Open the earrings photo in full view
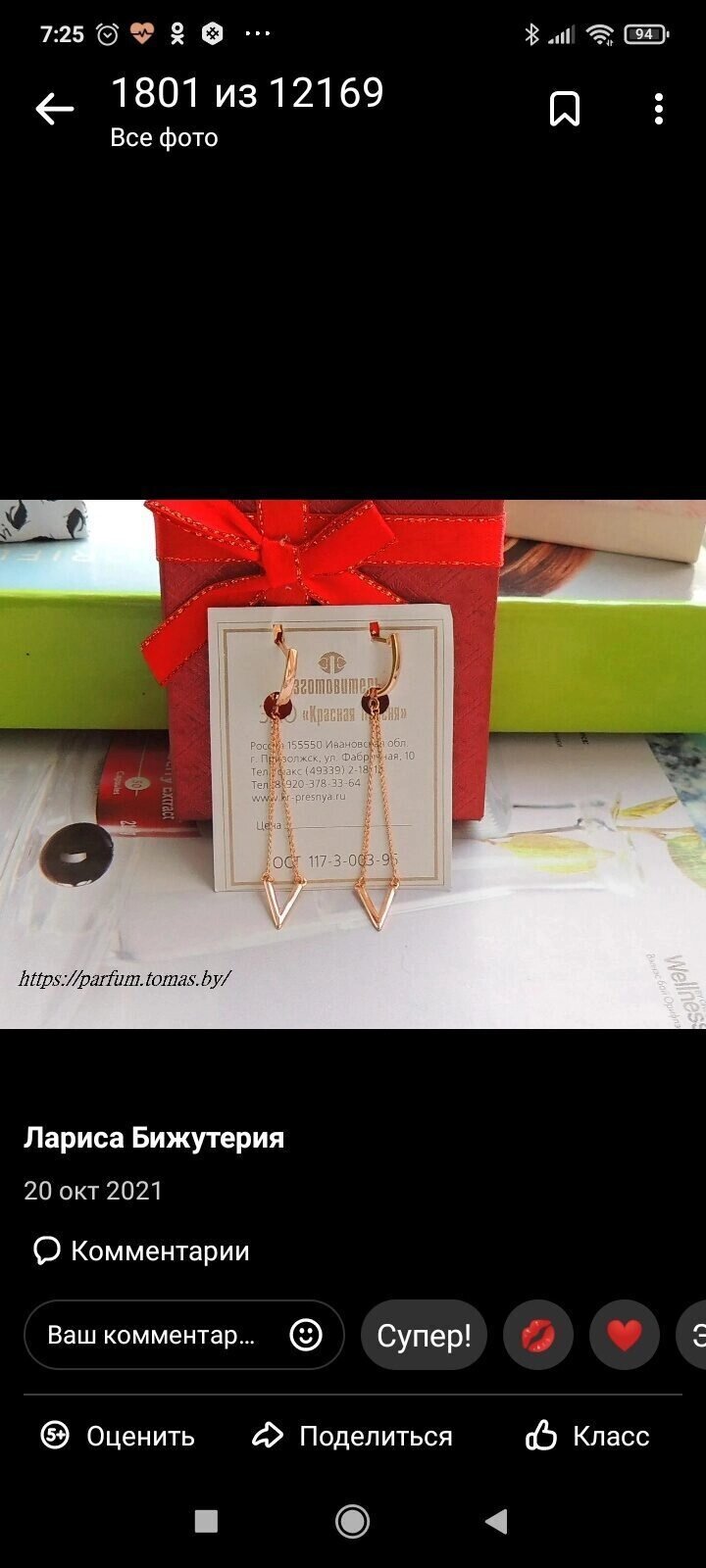This screenshot has width=706, height=1568. pos(353,764)
